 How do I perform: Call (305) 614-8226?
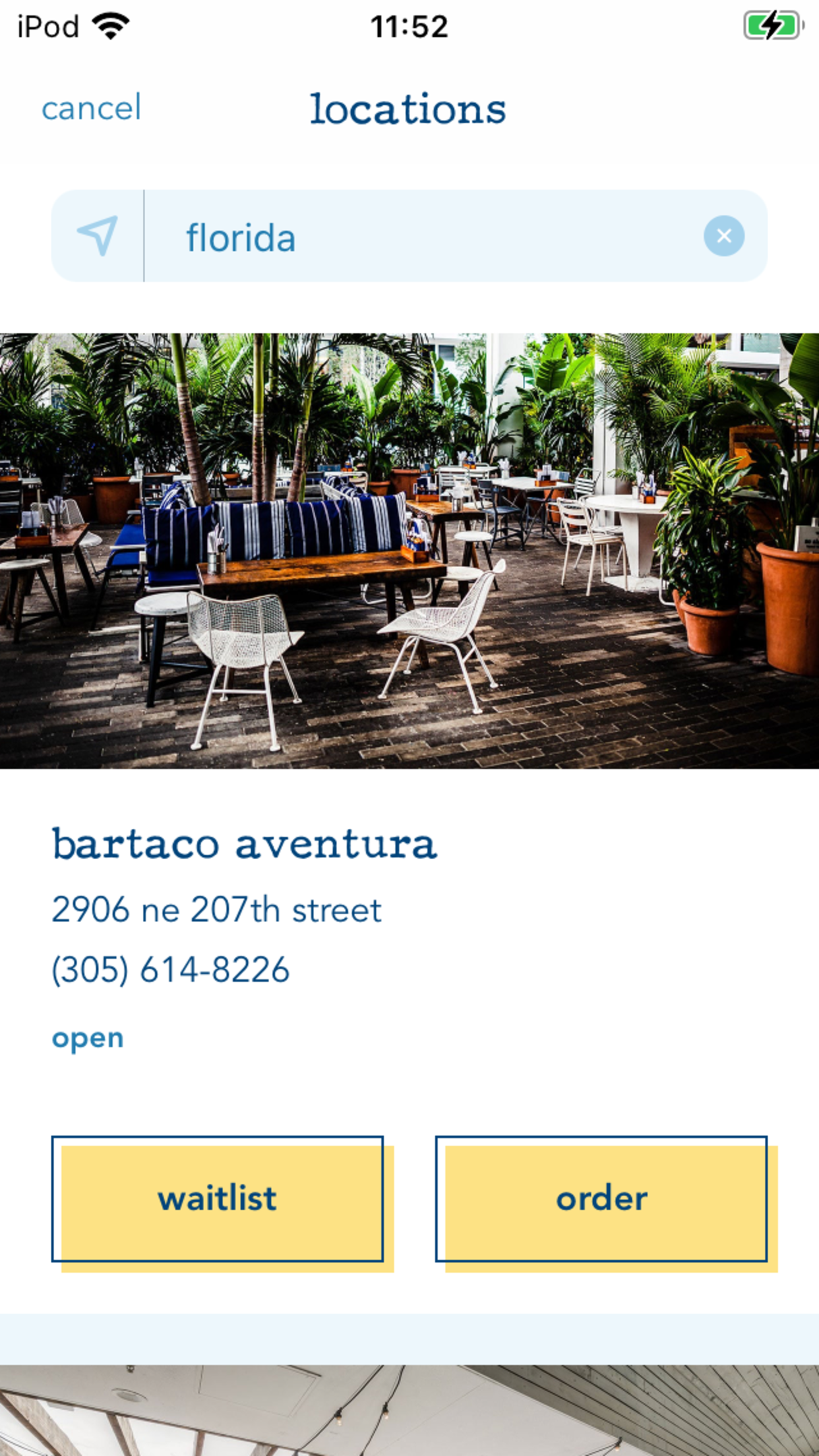171,970
